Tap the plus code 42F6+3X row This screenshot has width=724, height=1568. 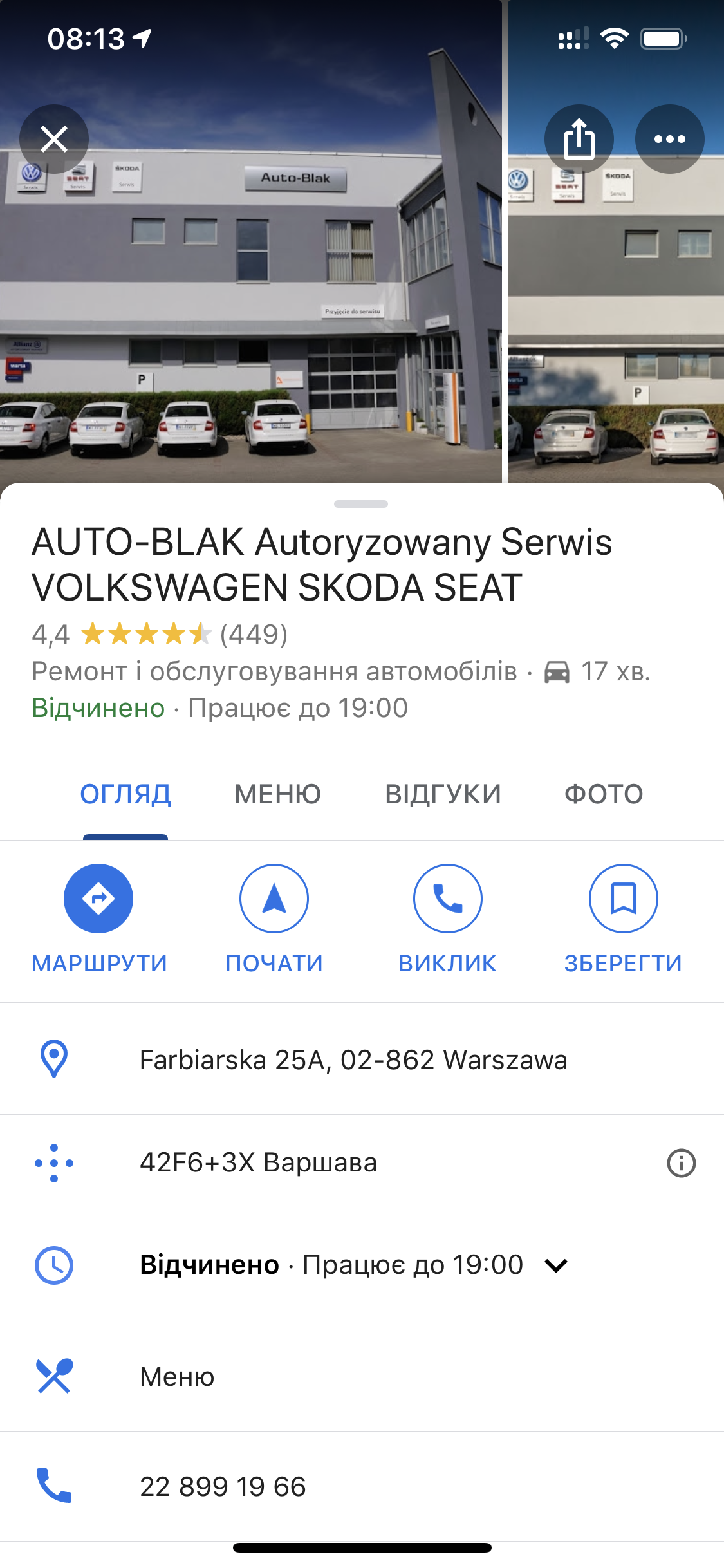click(259, 1162)
